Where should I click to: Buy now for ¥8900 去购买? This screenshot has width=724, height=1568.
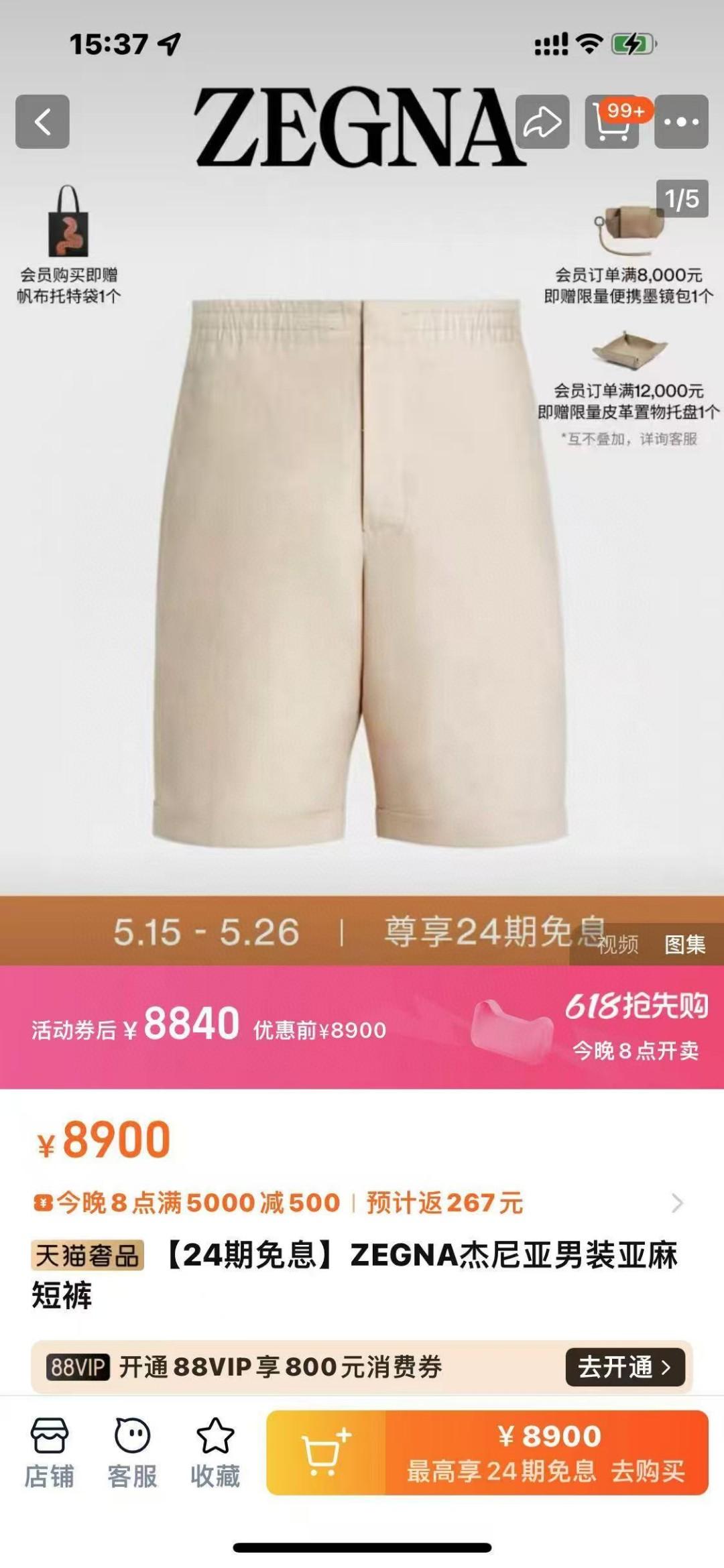pos(547,1453)
